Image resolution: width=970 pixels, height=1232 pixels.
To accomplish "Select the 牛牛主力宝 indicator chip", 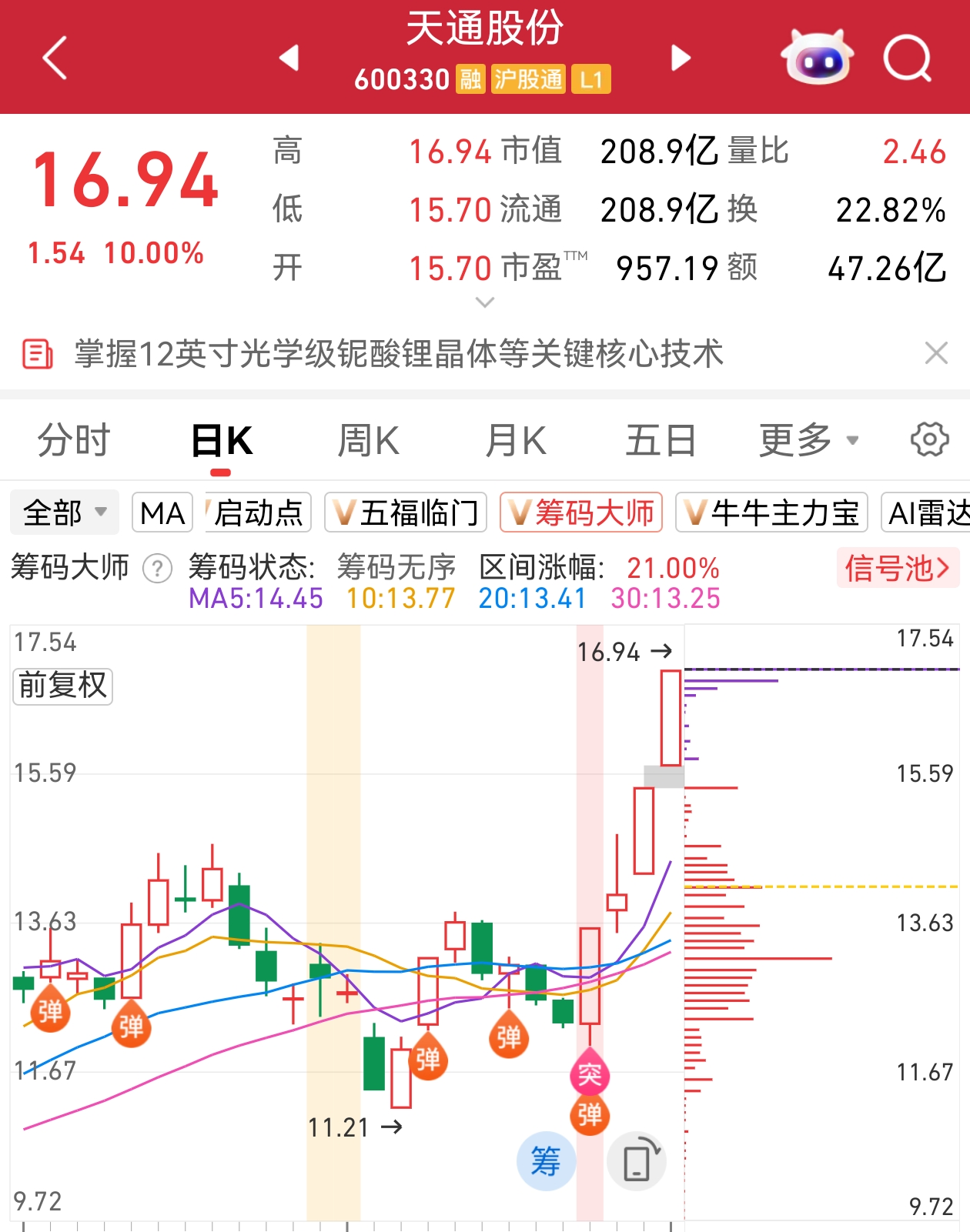I will click(x=771, y=512).
